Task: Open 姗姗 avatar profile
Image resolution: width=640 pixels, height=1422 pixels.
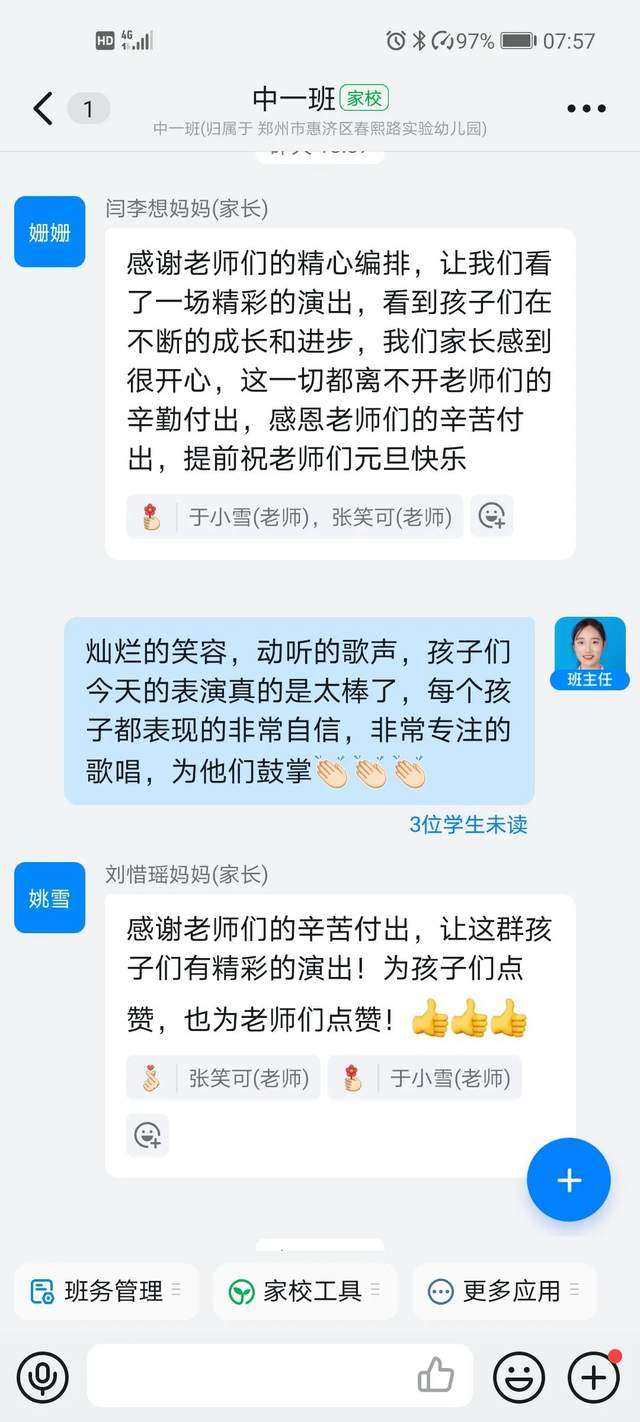Action: pyautogui.click(x=49, y=232)
